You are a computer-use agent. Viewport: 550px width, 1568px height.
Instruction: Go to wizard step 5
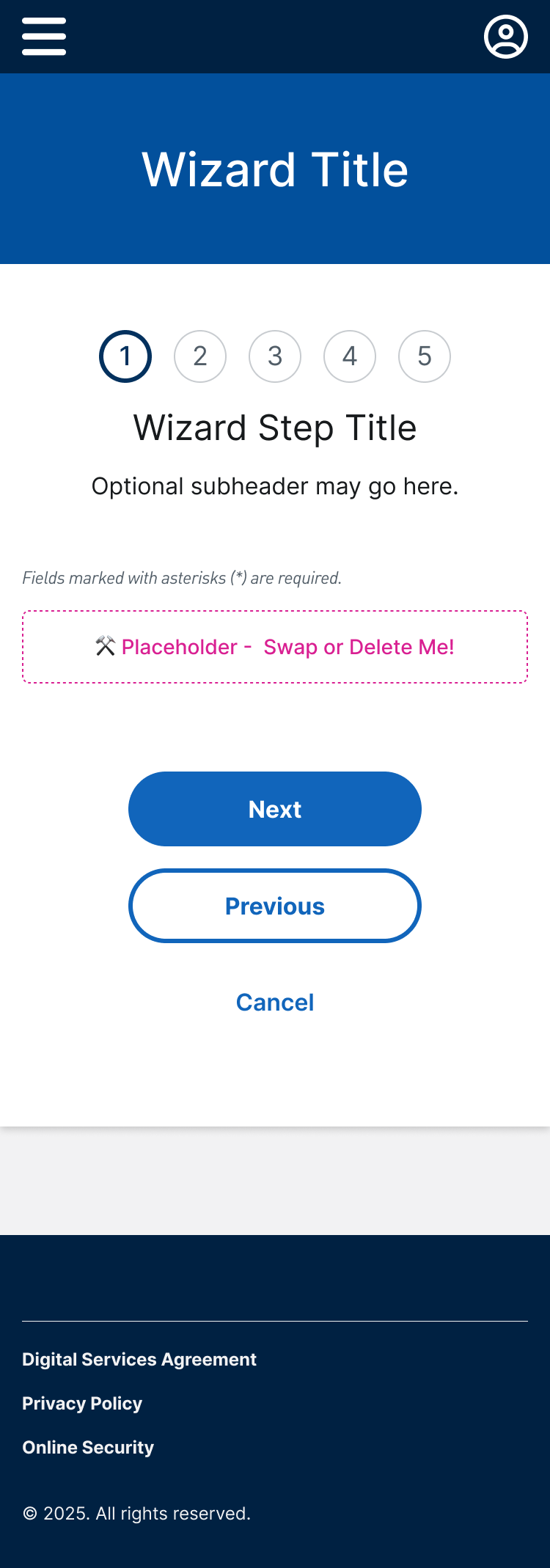(x=425, y=356)
